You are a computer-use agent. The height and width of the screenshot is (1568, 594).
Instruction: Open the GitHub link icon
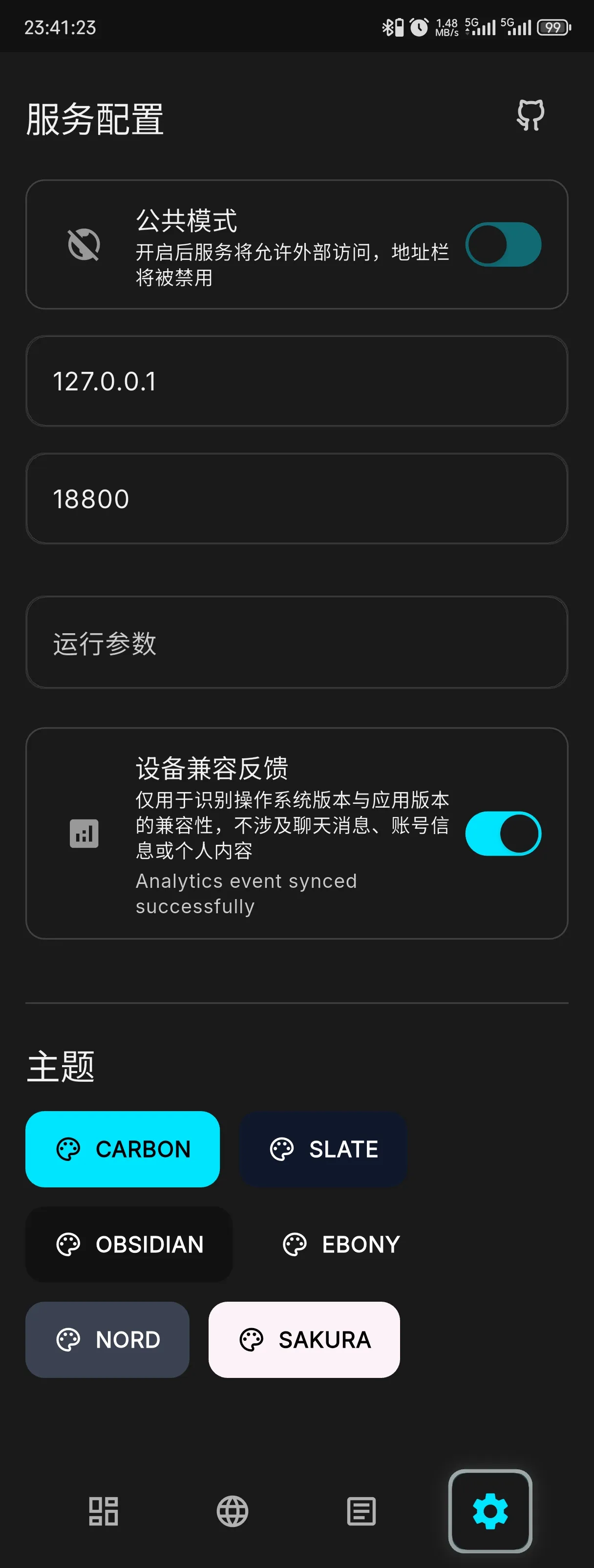click(530, 116)
